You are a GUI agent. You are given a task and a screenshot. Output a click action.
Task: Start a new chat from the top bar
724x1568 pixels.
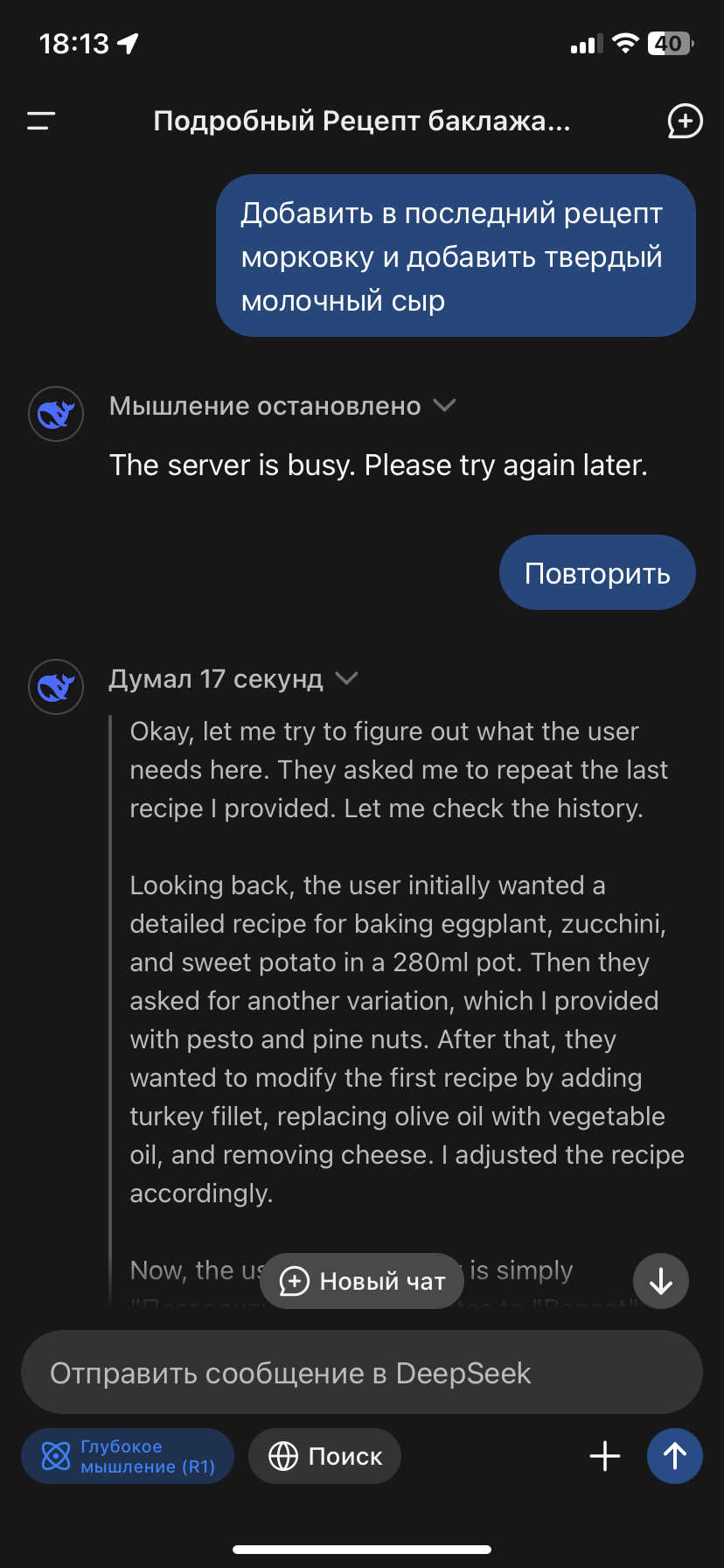click(x=685, y=121)
